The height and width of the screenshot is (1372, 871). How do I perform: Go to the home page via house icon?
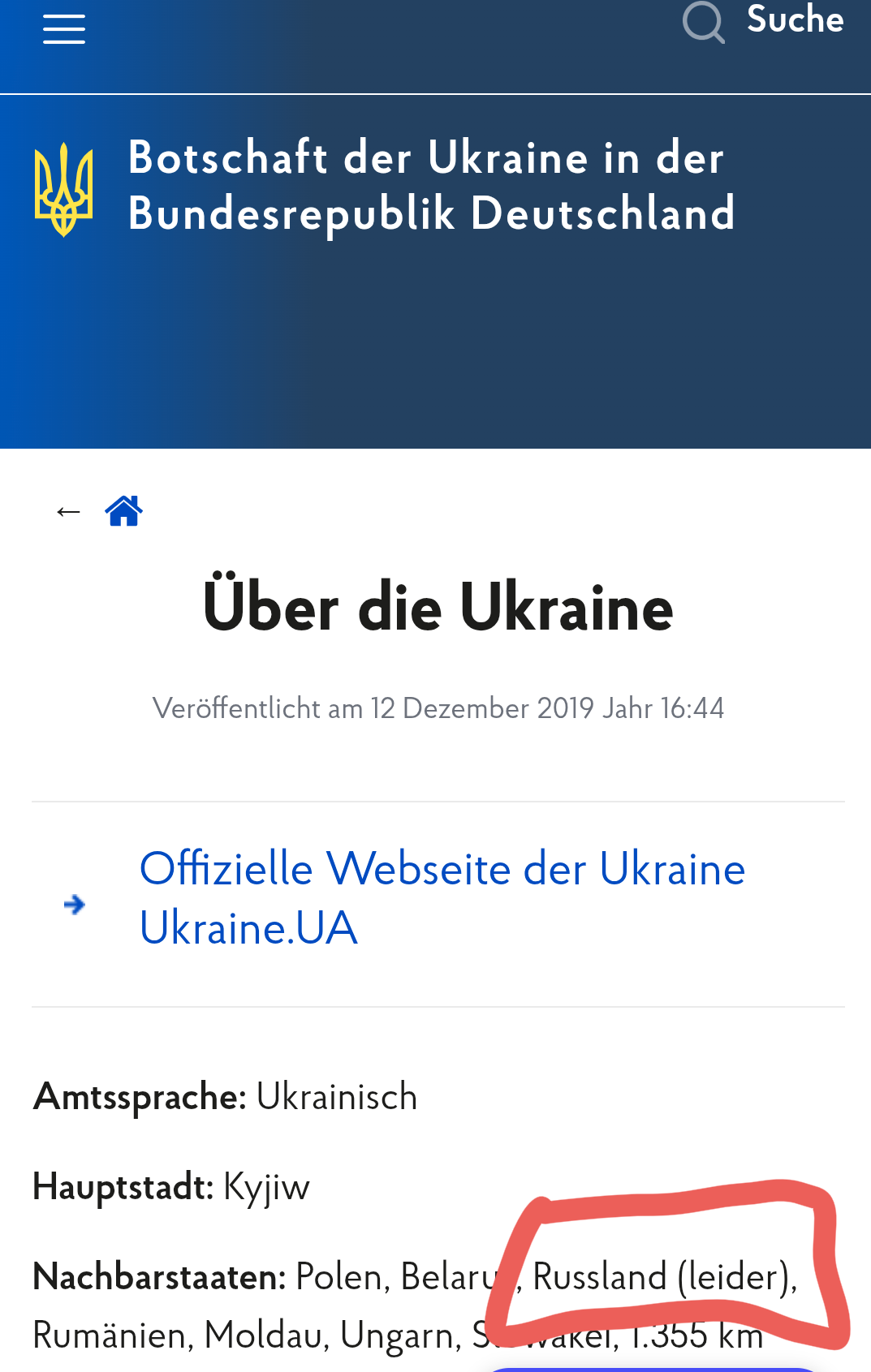tap(124, 511)
